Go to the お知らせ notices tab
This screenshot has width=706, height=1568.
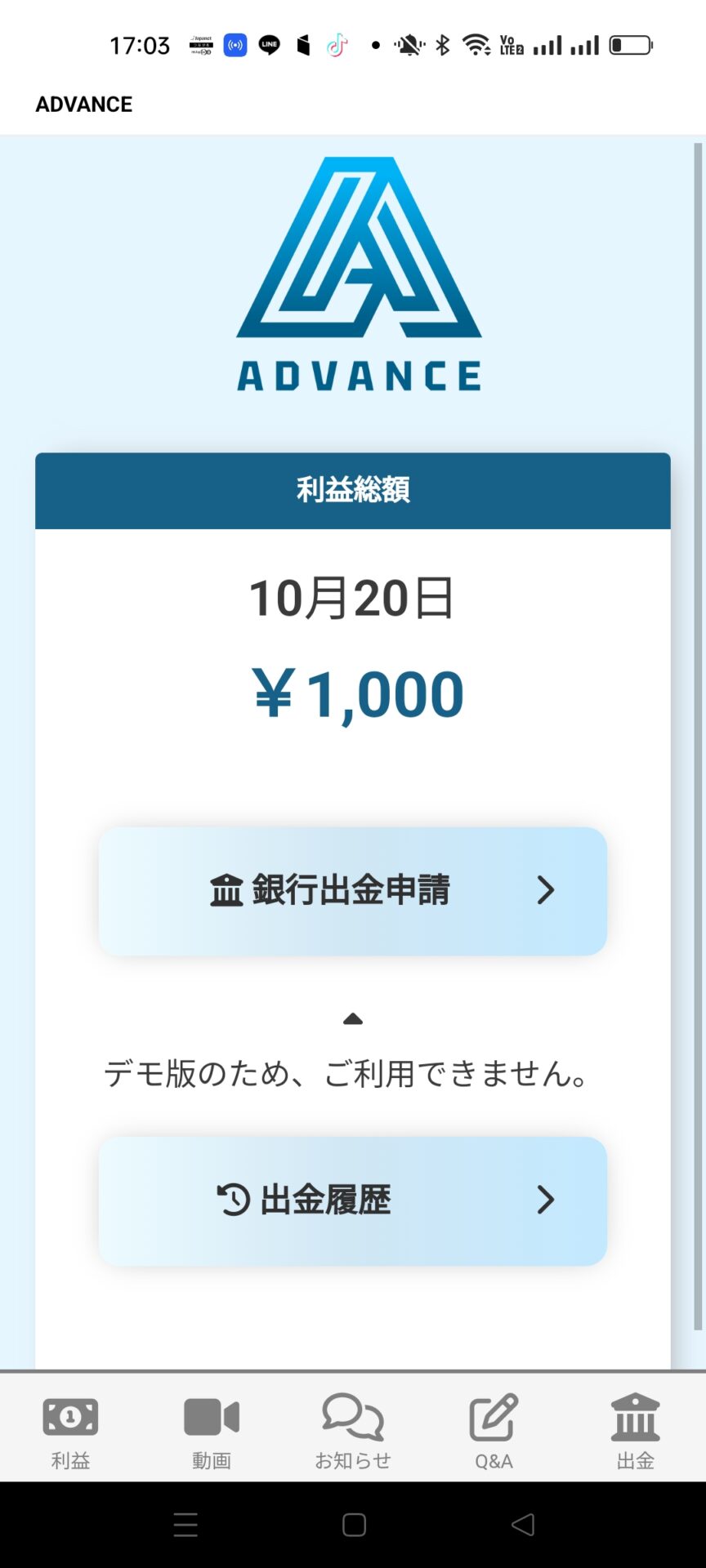[353, 1431]
